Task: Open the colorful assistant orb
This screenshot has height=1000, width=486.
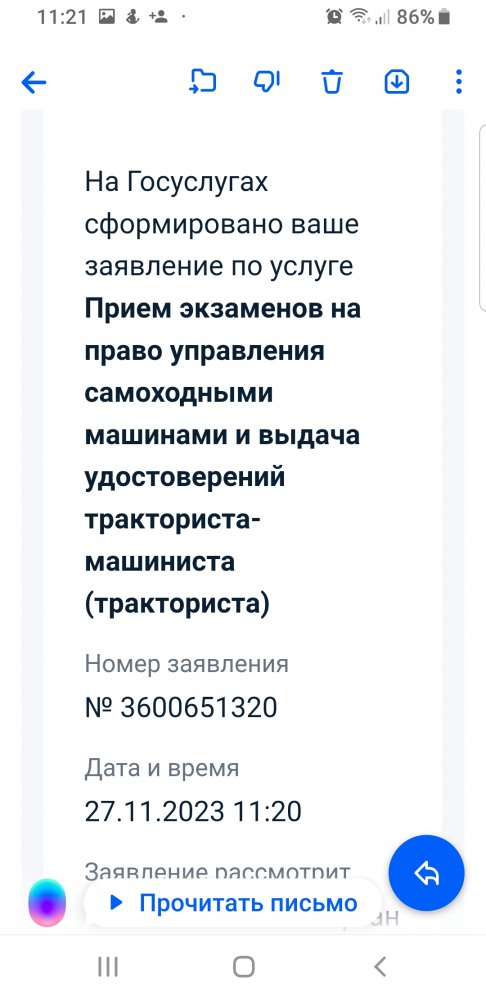Action: [47, 902]
